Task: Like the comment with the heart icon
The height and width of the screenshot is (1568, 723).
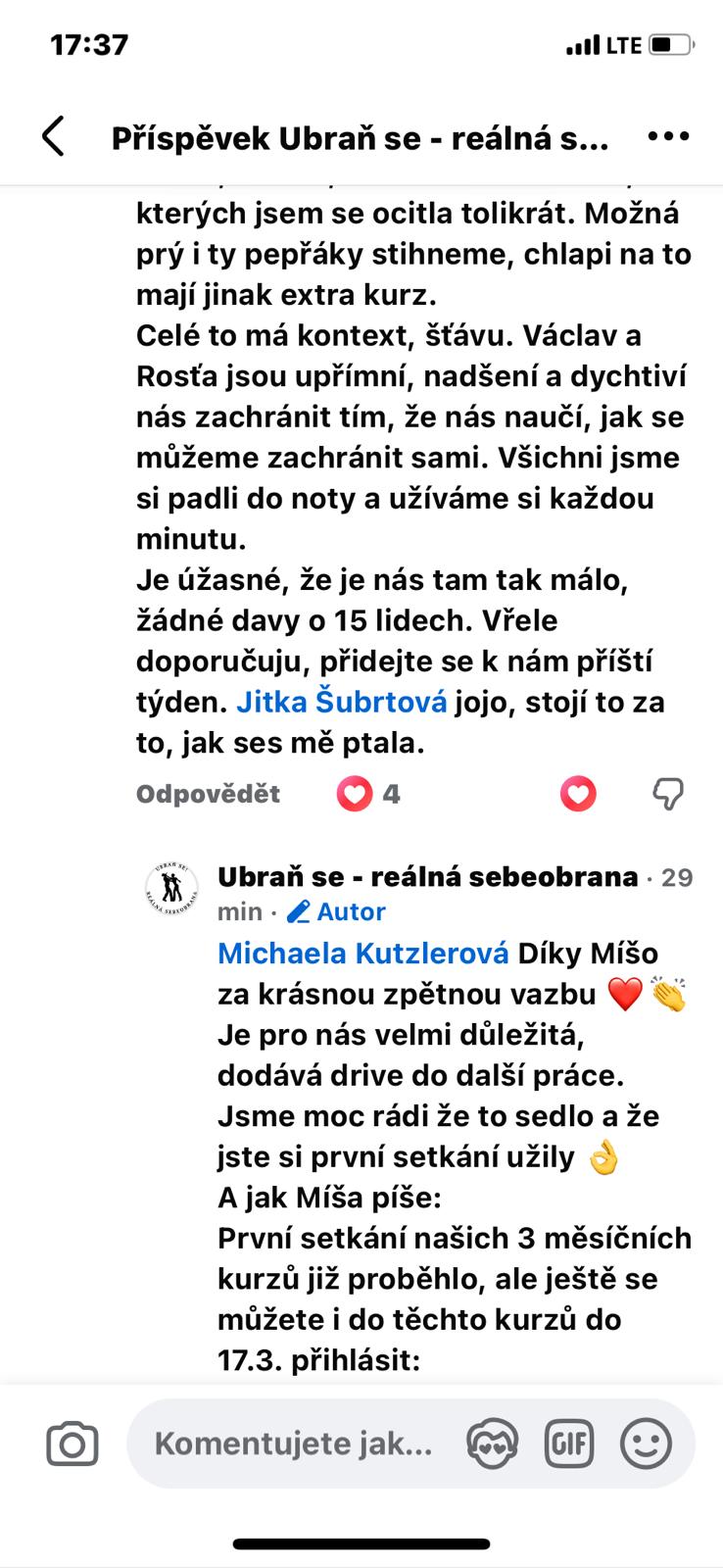Action: [x=578, y=793]
